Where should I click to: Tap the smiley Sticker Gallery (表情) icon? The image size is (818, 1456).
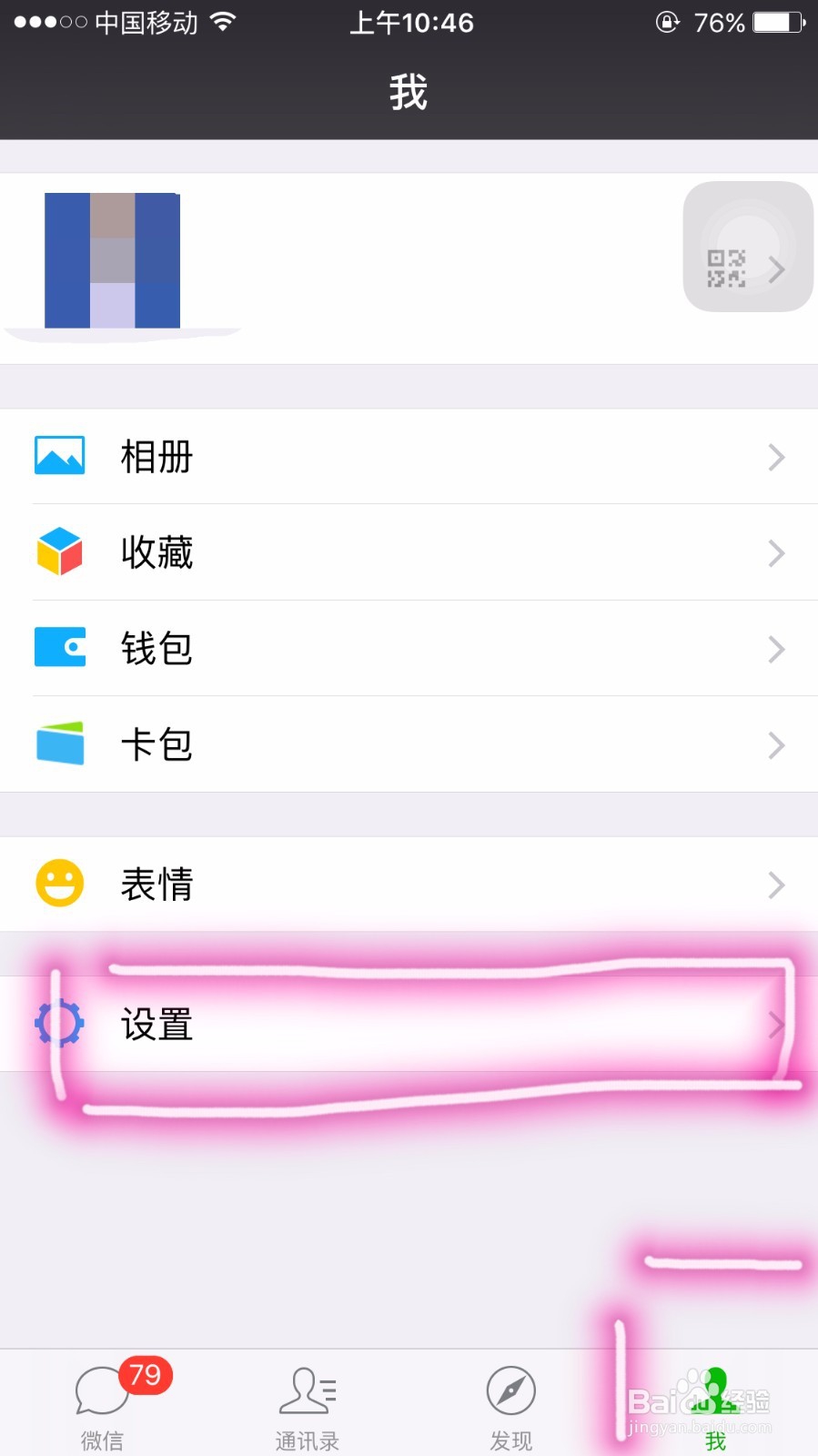point(59,882)
